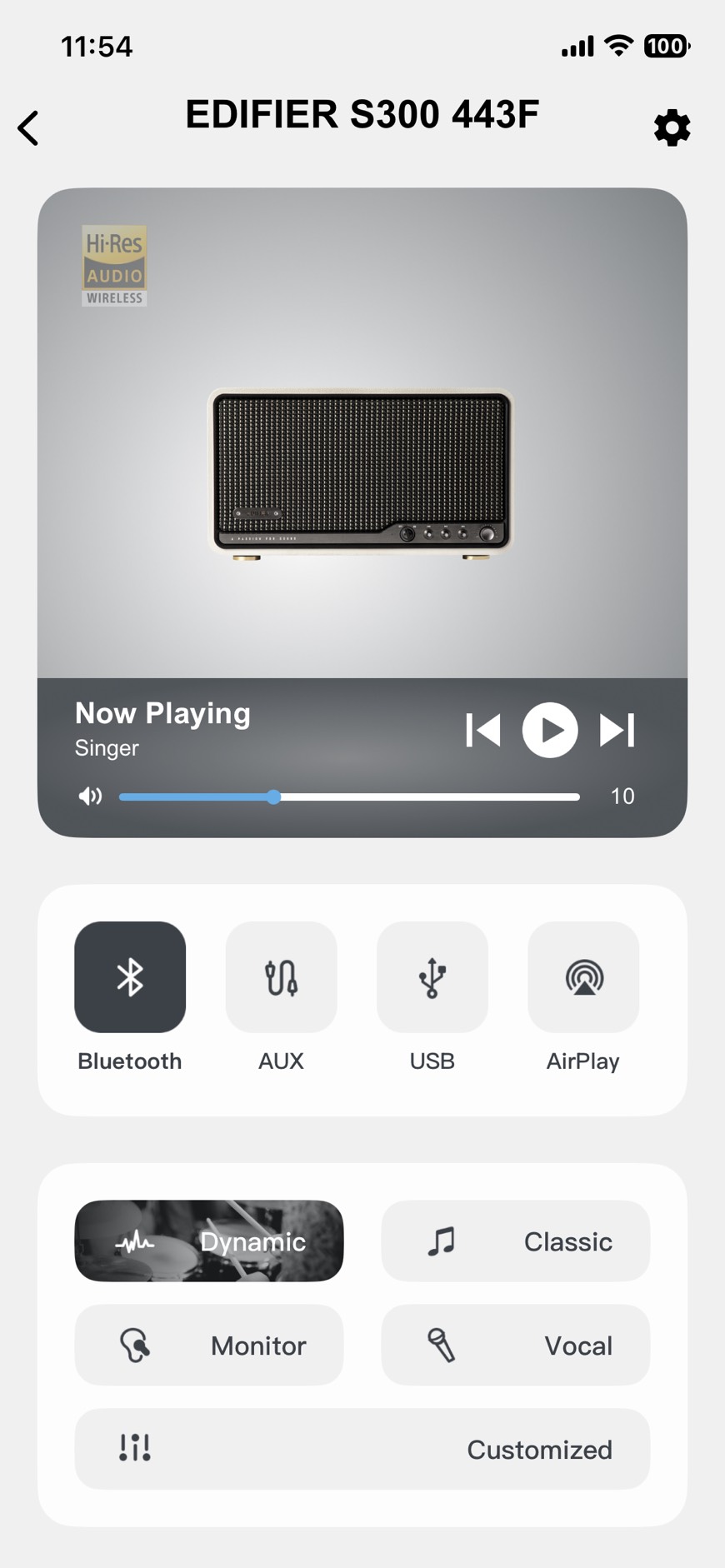This screenshot has height=1568, width=725.
Task: Start playback with the play button
Action: [x=550, y=730]
